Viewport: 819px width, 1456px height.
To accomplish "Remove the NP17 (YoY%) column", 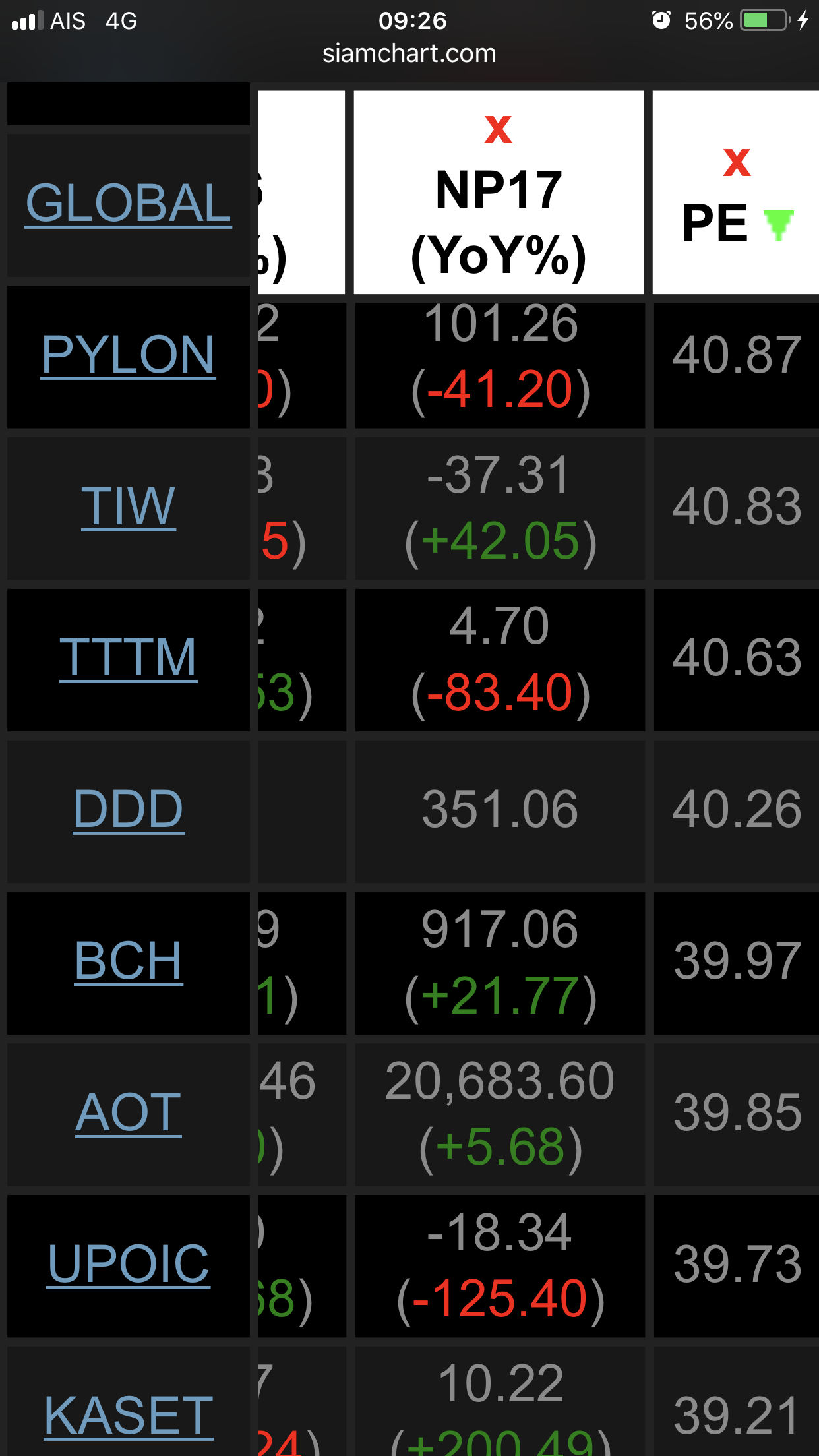I will click(498, 129).
